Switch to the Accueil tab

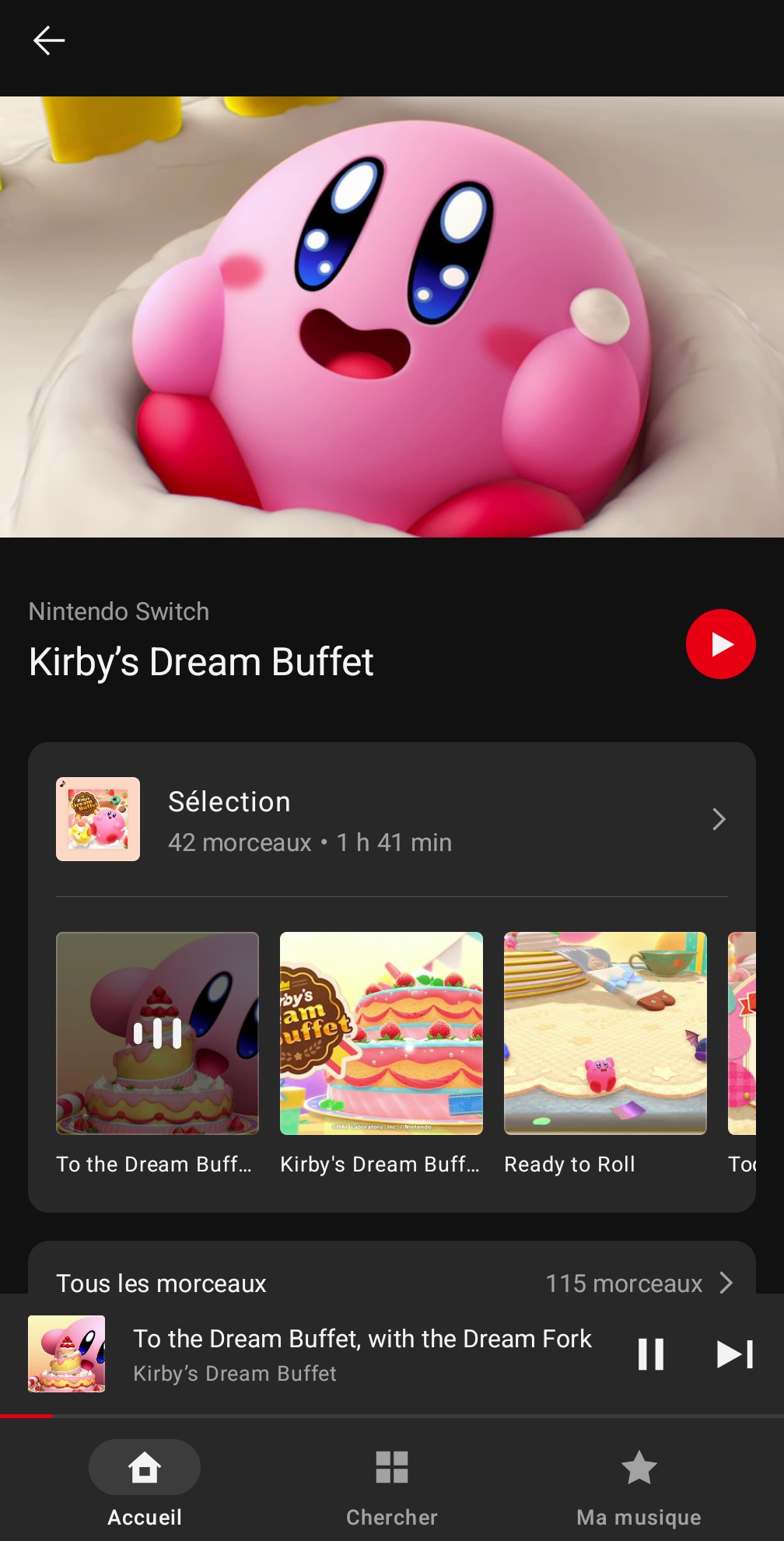(x=145, y=1484)
